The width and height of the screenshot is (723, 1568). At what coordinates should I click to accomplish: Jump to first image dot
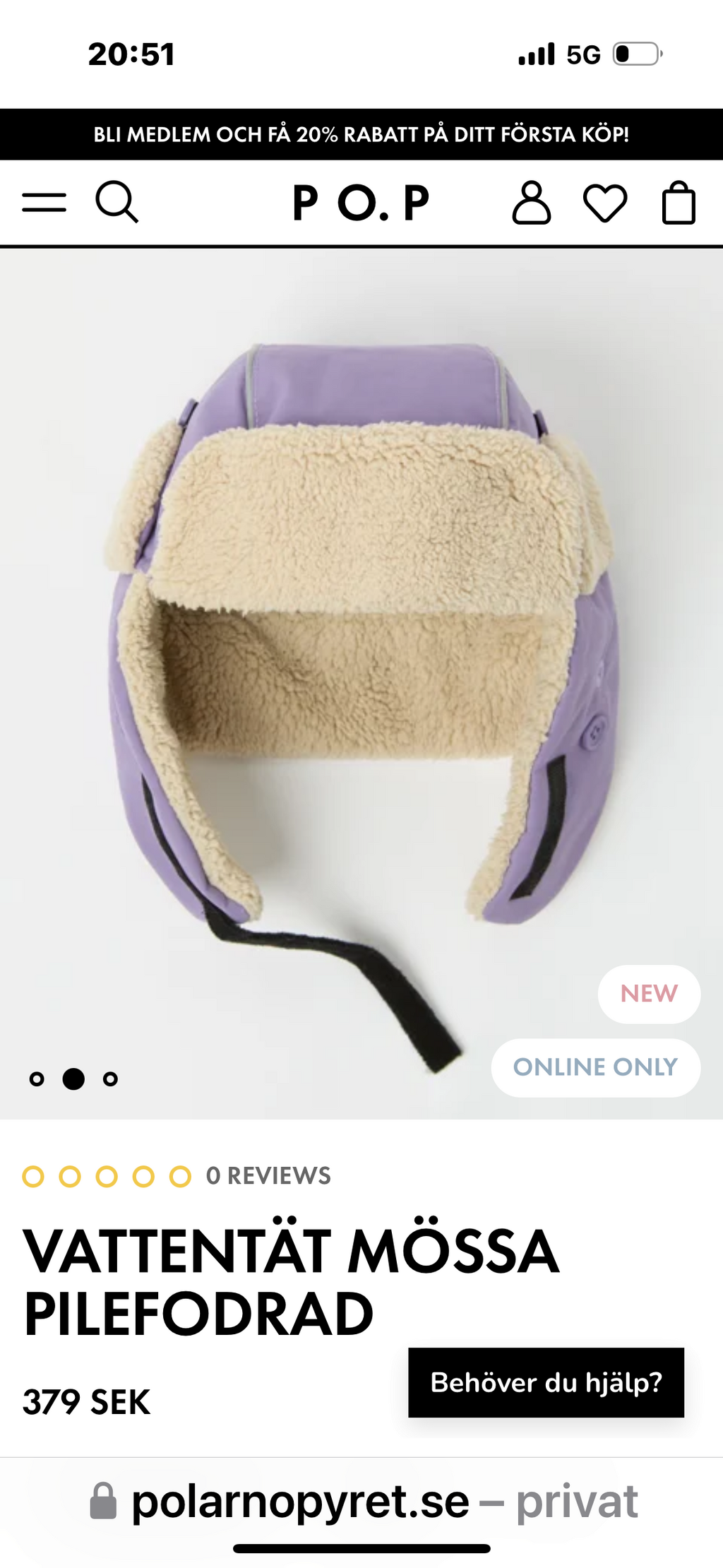click(x=37, y=1079)
